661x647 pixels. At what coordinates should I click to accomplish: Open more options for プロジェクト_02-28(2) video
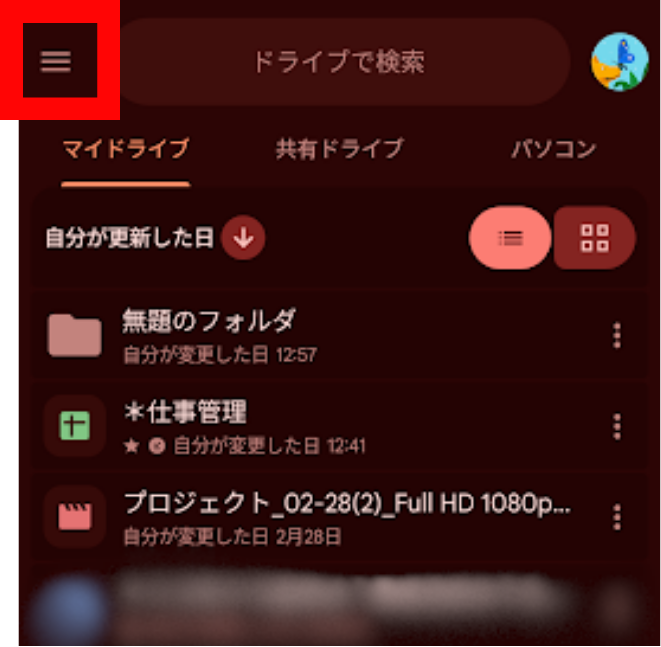pos(616,516)
